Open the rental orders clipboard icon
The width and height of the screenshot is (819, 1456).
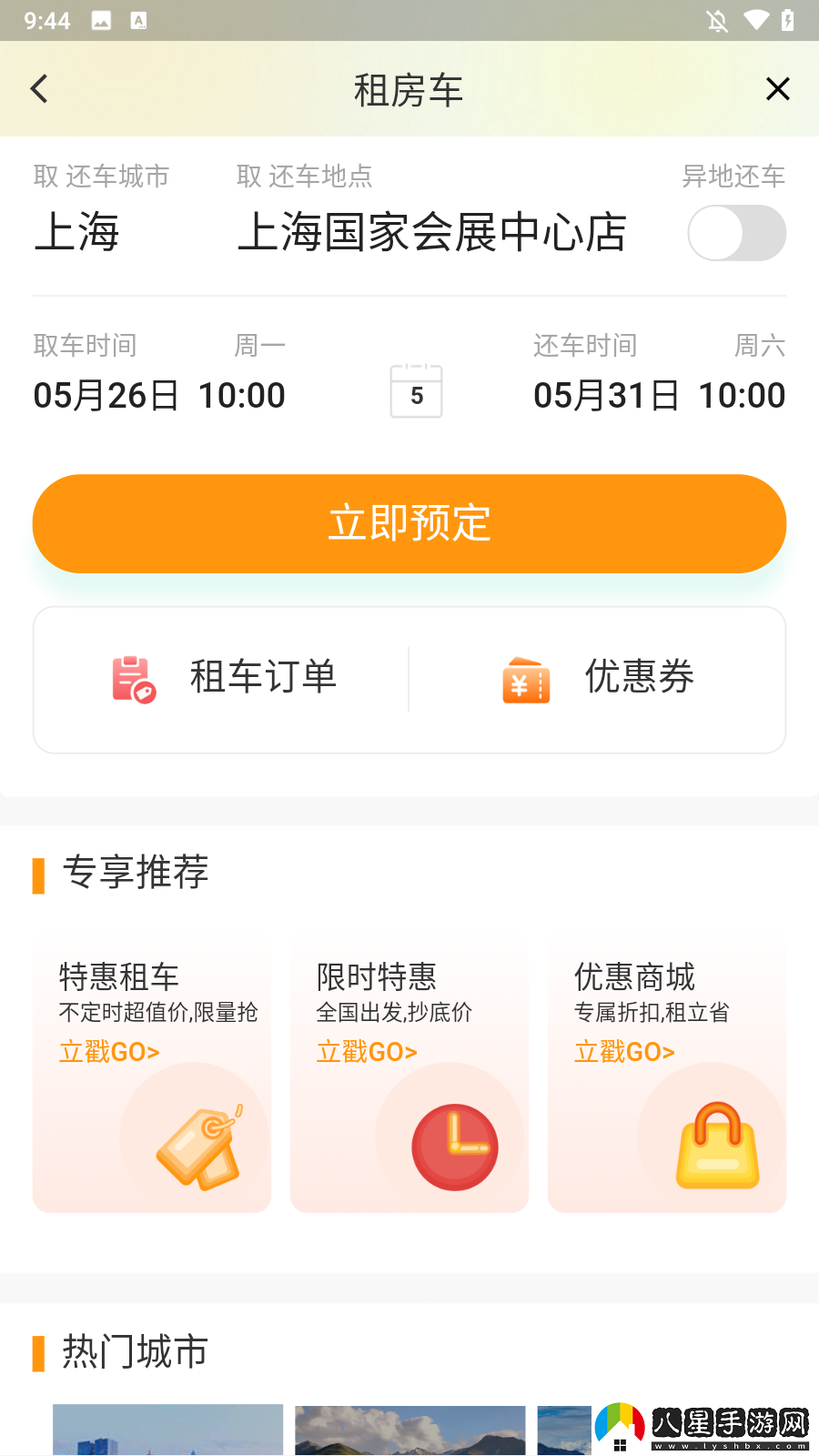pos(134,679)
